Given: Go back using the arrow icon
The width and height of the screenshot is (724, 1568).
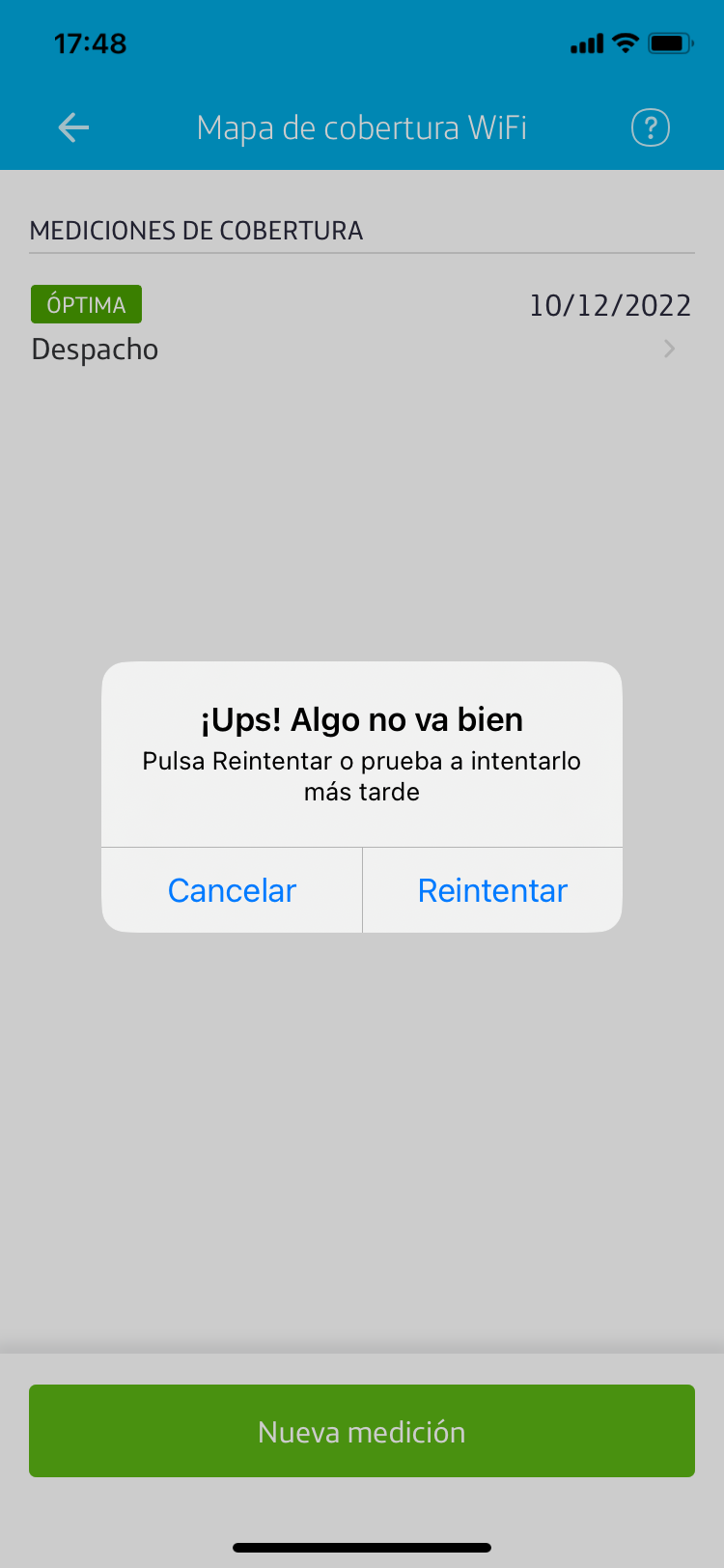Looking at the screenshot, I should coord(73,127).
